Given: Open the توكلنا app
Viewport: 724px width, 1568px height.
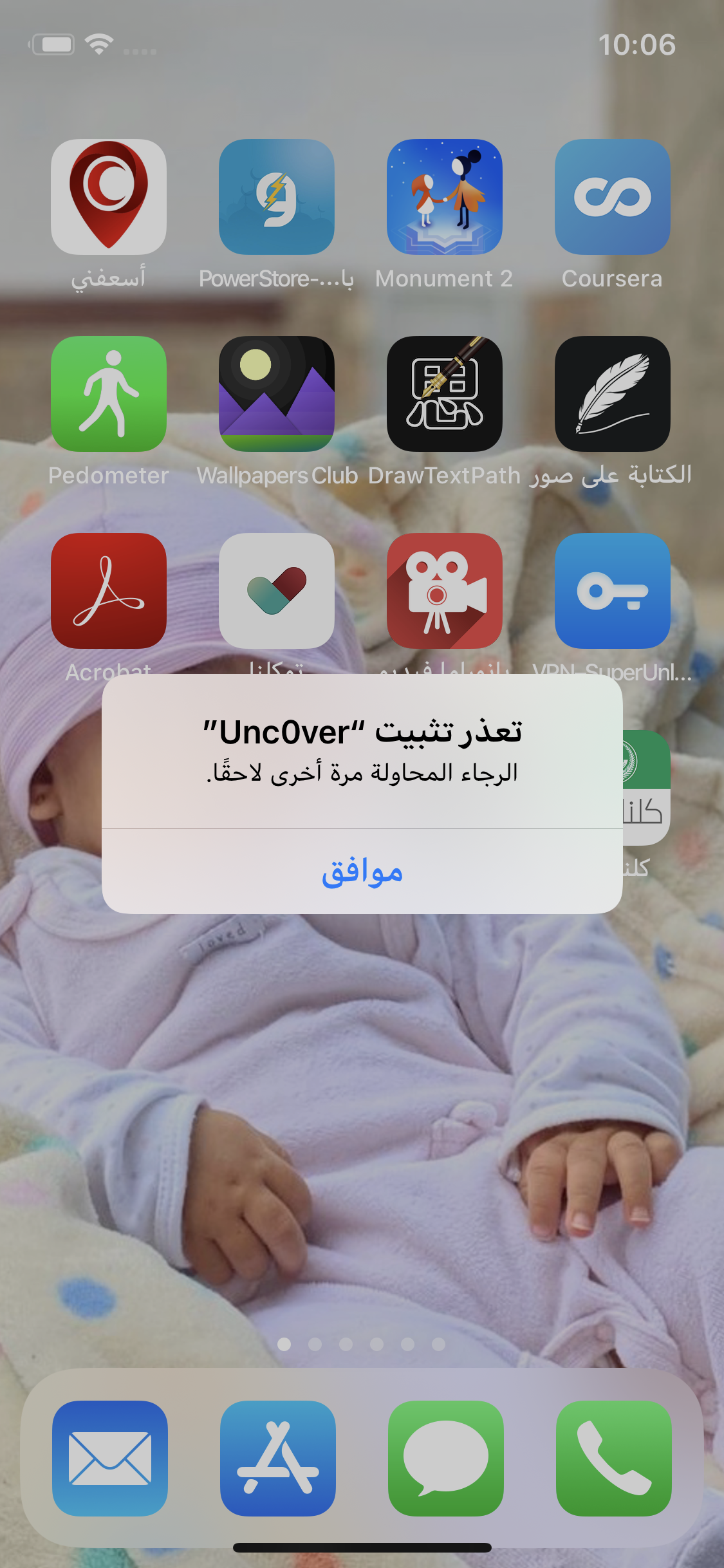Looking at the screenshot, I should tap(277, 591).
